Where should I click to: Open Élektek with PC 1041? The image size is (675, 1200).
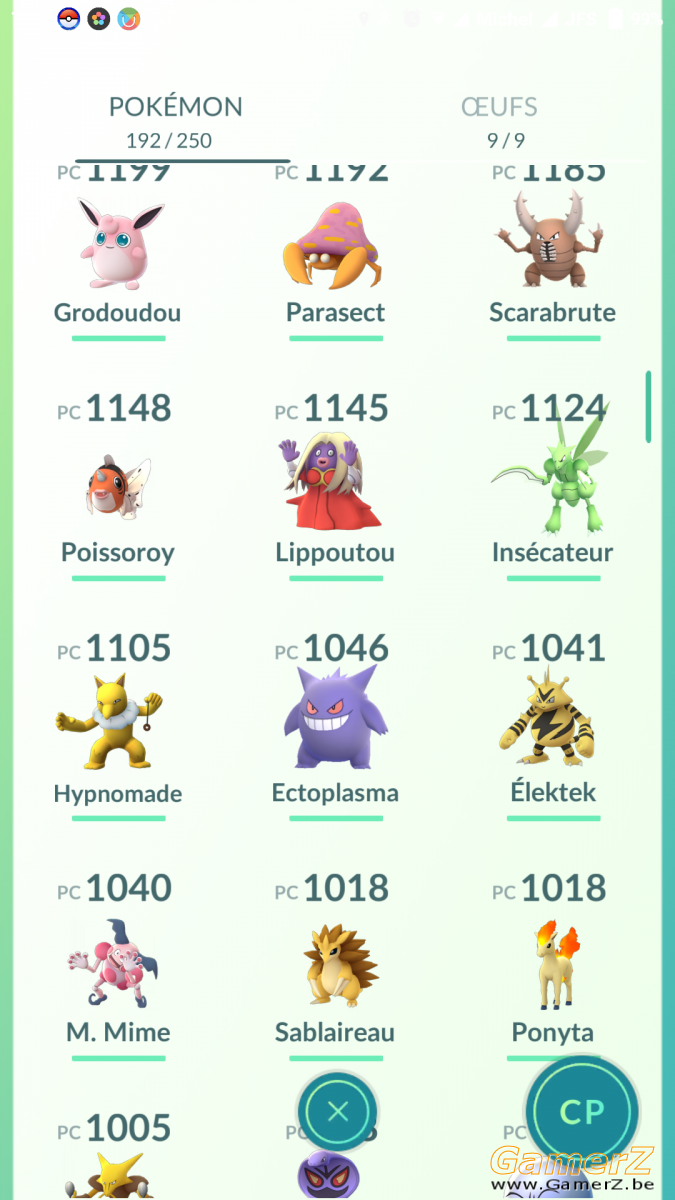[552, 728]
